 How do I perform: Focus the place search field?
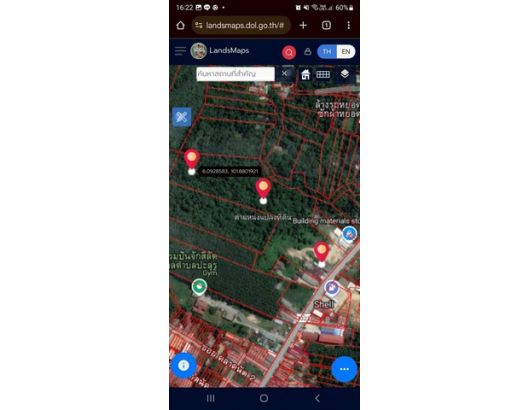coord(235,74)
